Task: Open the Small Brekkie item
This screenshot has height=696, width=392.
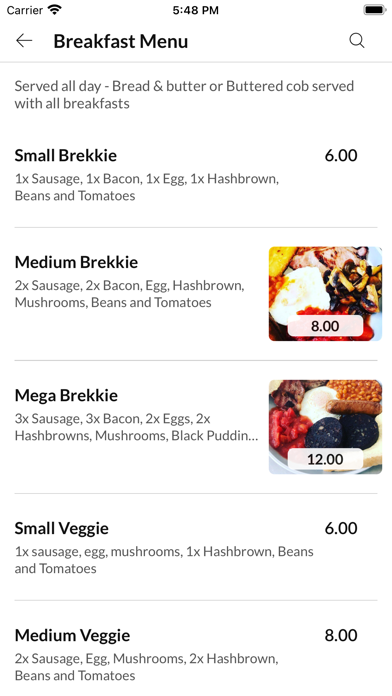Action: [196, 174]
